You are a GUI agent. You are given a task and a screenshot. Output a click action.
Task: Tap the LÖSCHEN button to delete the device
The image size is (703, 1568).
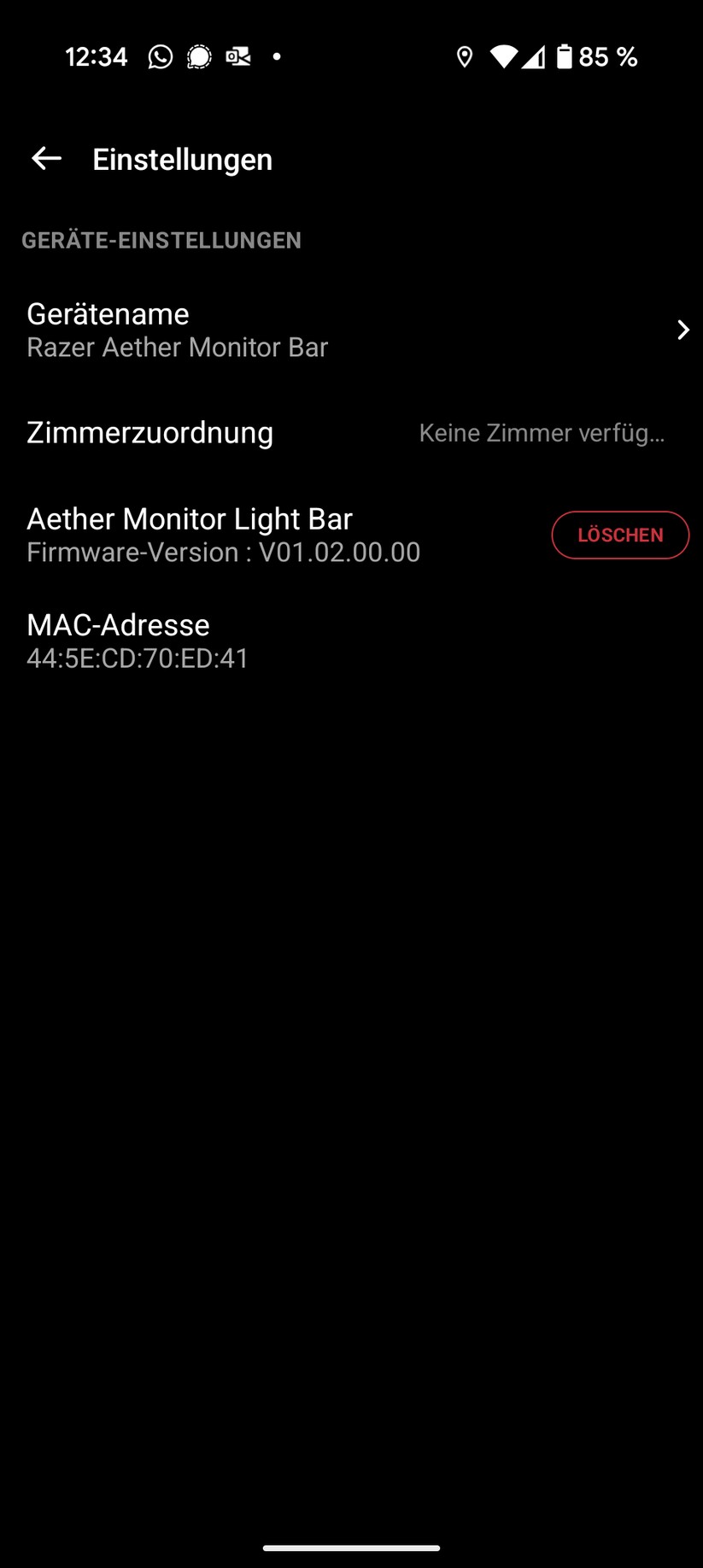(x=621, y=535)
